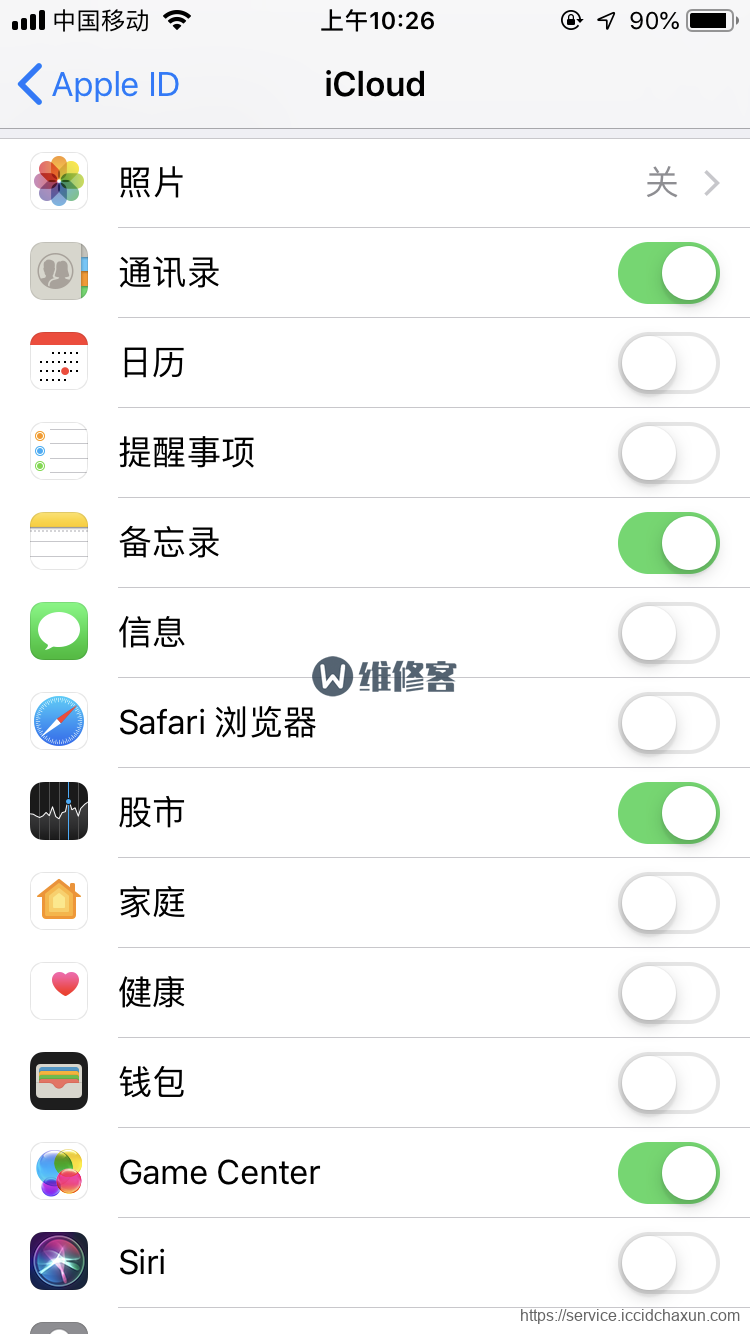Turn off 通讯录 (Contacts) sync
750x1334 pixels.
669,273
